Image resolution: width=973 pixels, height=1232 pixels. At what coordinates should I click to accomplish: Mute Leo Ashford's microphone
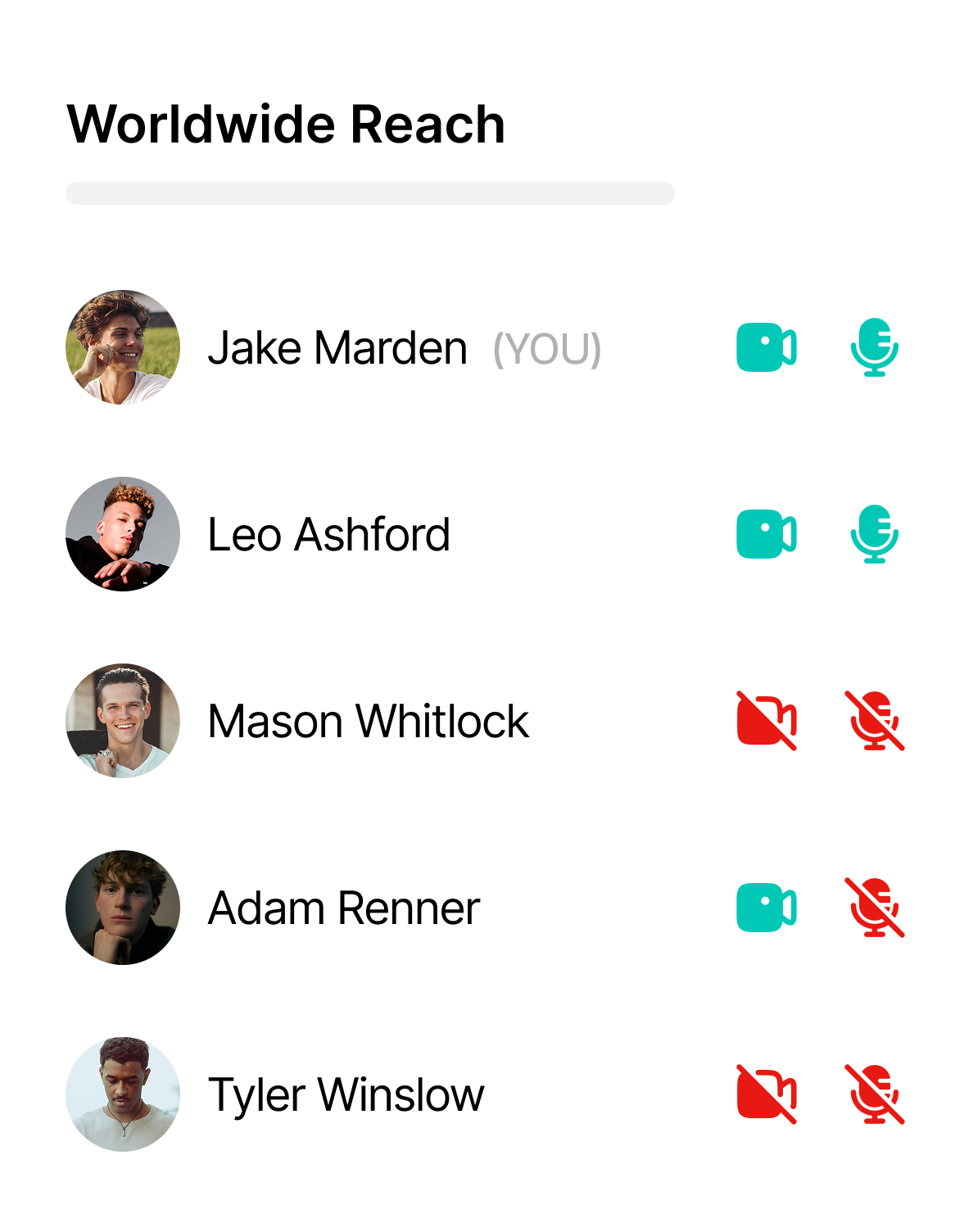874,534
